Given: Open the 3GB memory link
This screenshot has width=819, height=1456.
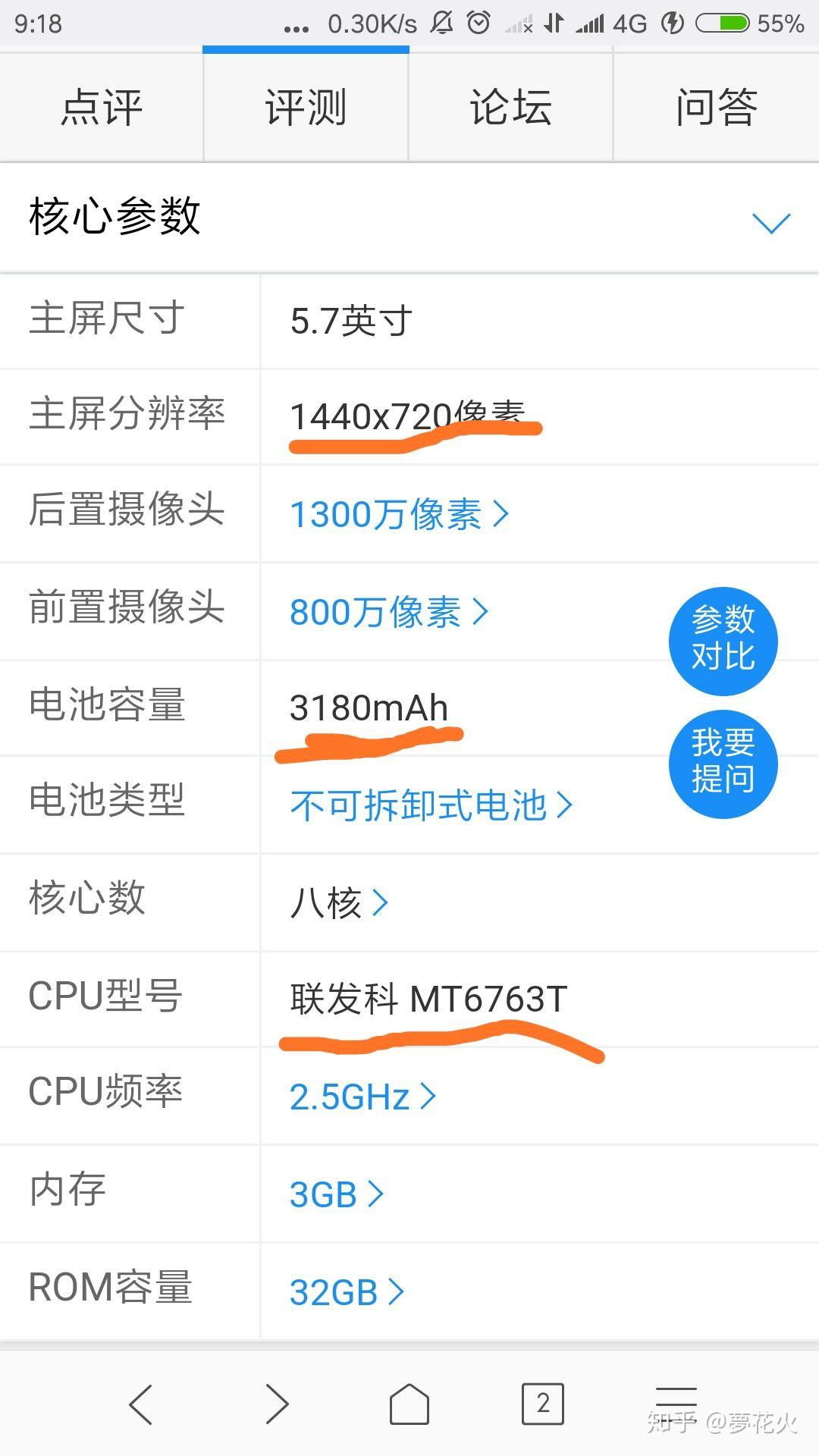Looking at the screenshot, I should [x=336, y=1194].
